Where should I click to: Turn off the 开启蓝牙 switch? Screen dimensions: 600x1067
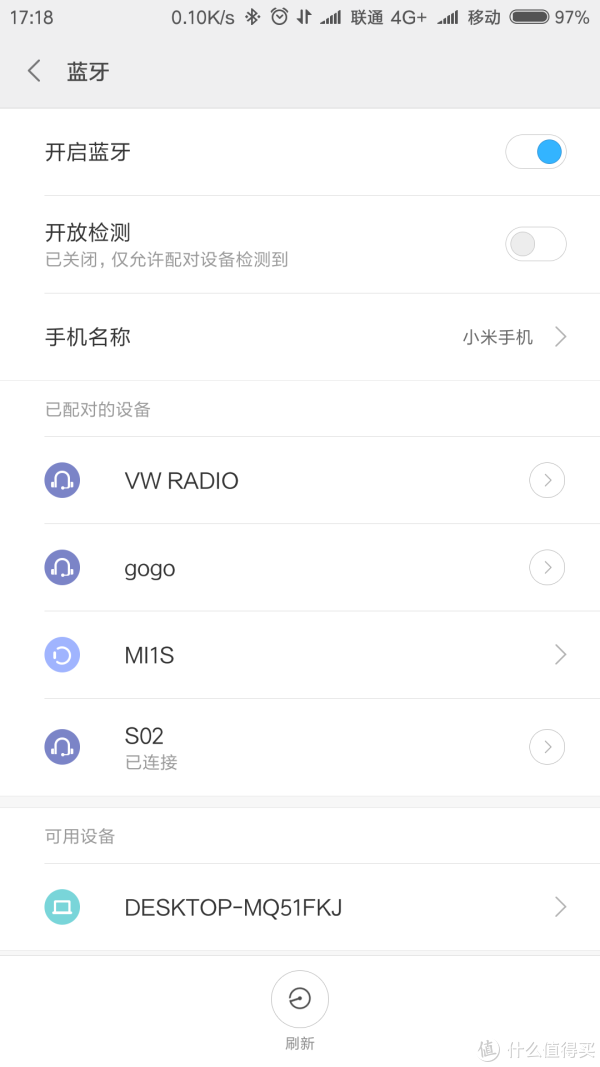535,152
